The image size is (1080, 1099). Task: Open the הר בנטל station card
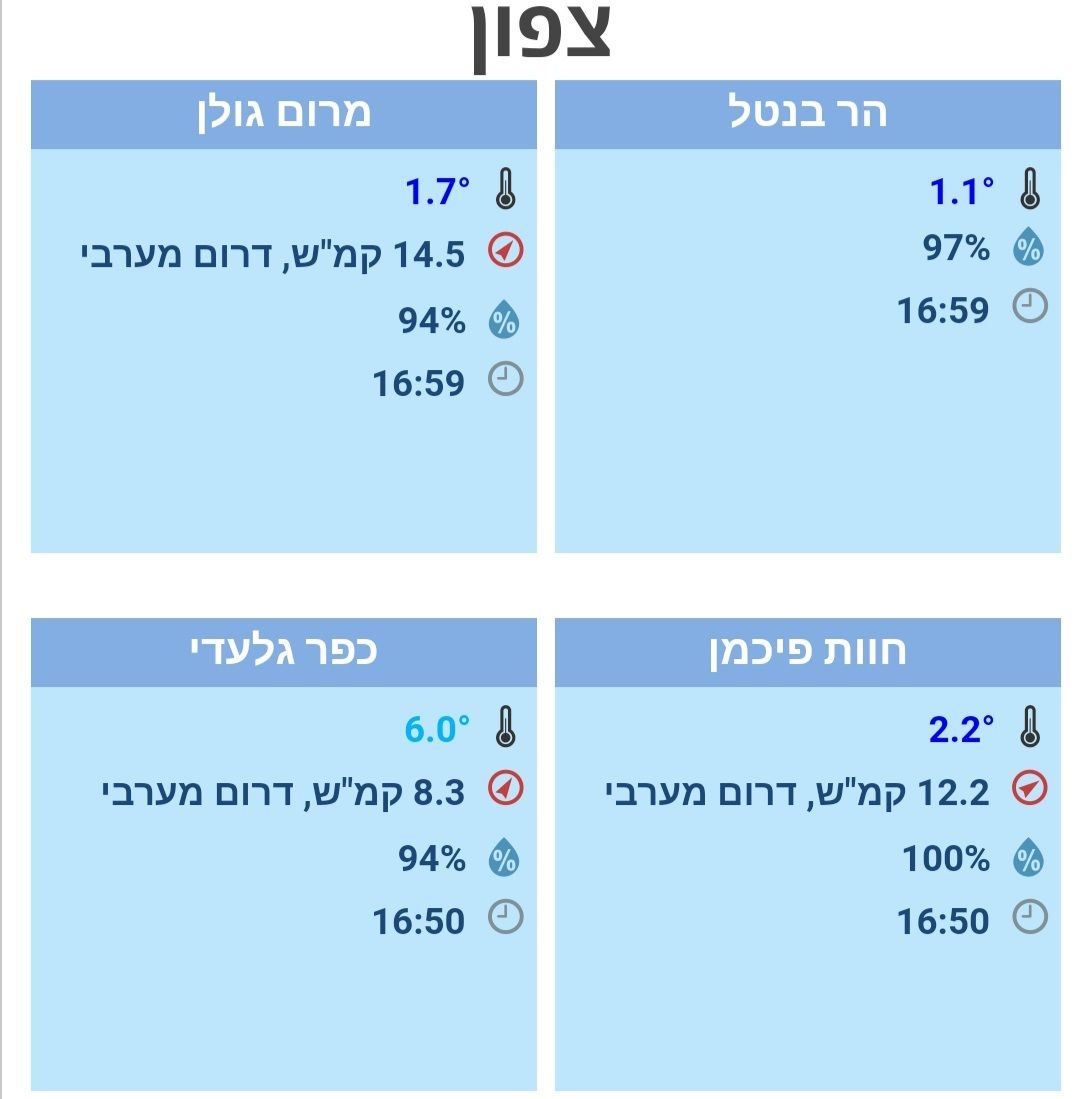(x=807, y=114)
